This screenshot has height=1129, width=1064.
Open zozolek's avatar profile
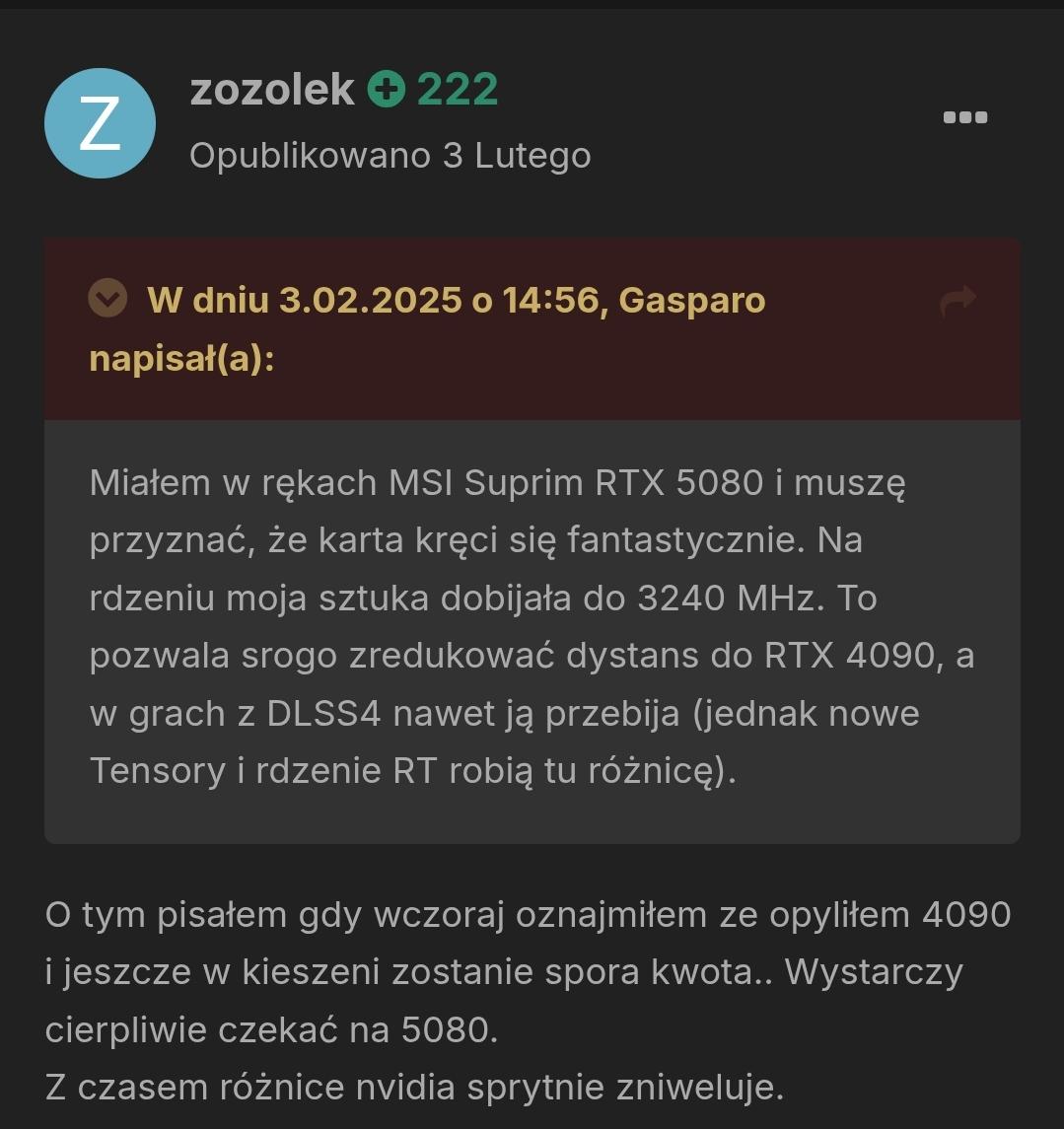[100, 123]
